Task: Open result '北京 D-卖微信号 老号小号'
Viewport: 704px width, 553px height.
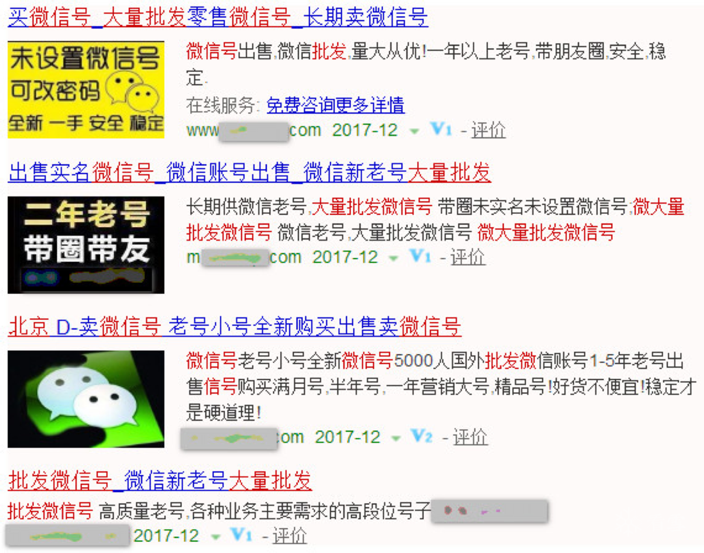Action: 234,326
